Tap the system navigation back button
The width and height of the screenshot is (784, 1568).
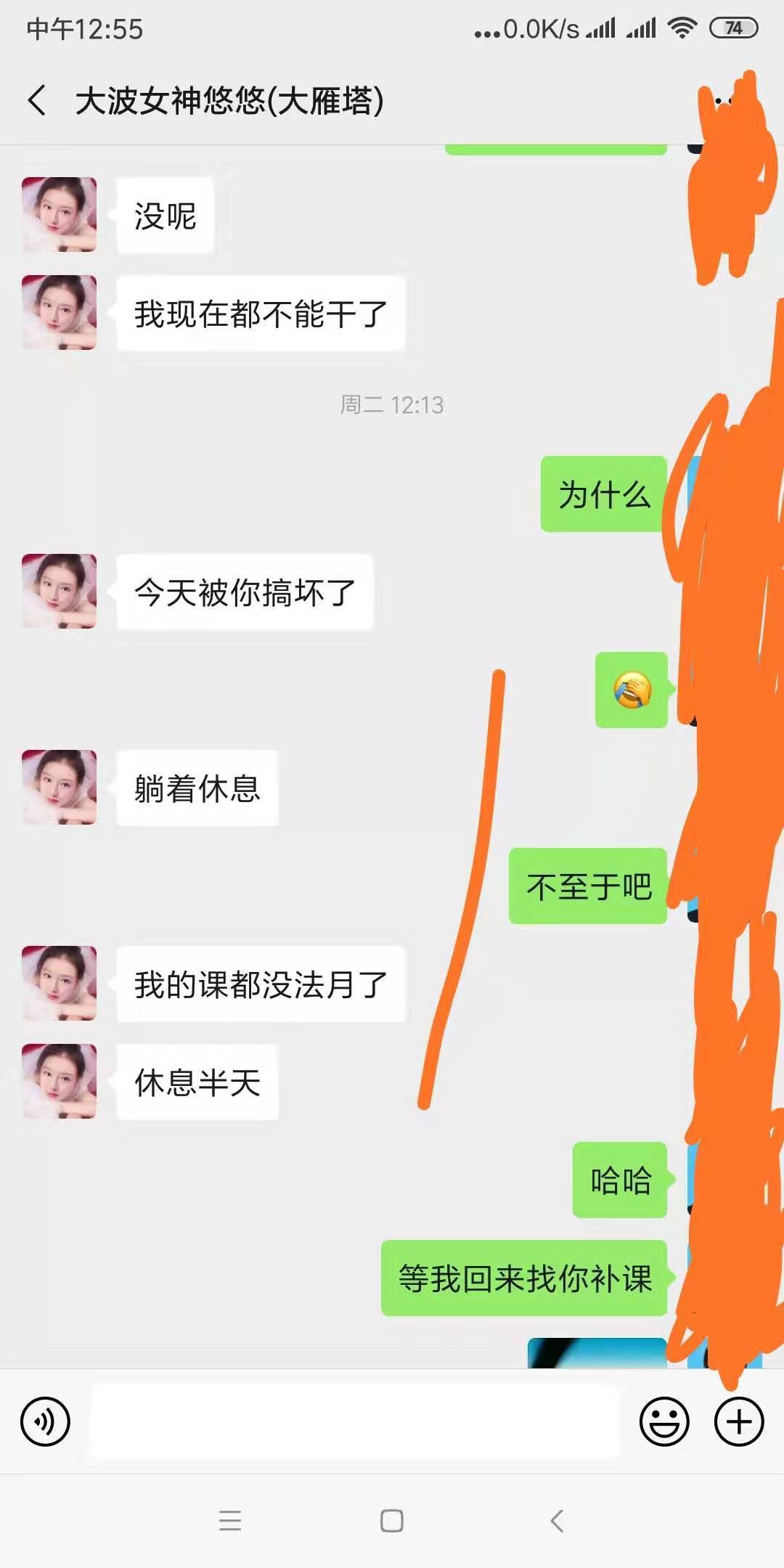[x=557, y=1520]
